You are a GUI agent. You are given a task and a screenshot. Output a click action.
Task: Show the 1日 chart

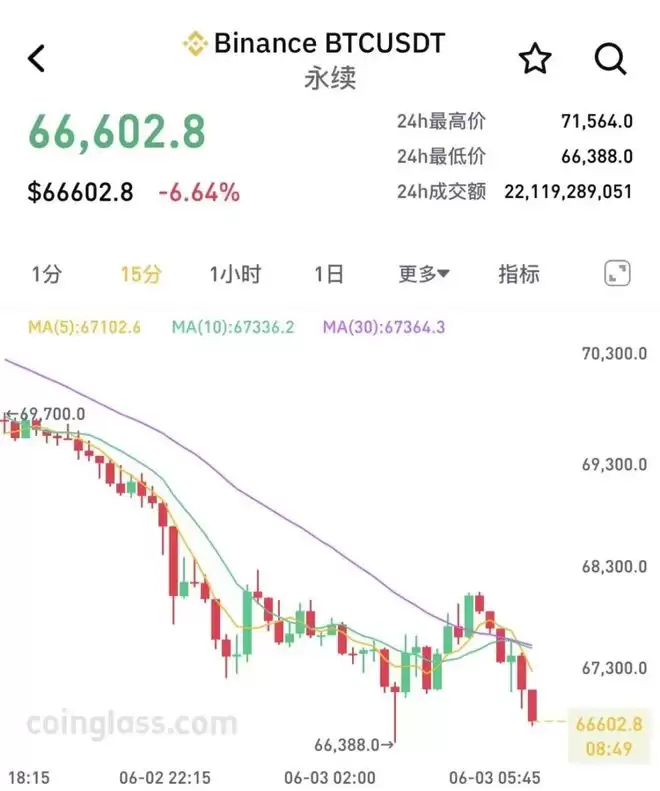pyautogui.click(x=329, y=274)
